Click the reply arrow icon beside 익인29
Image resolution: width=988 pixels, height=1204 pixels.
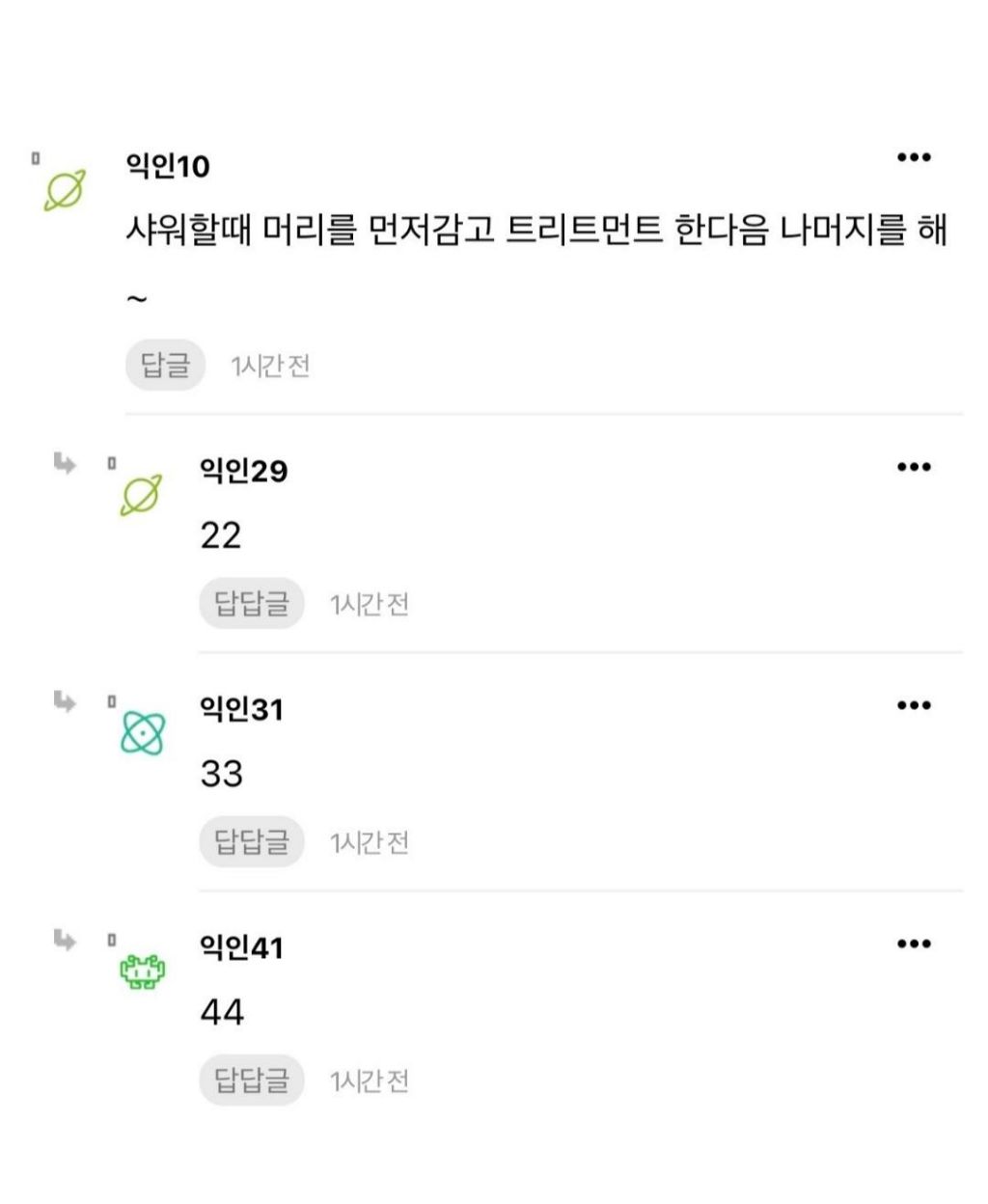coord(64,464)
